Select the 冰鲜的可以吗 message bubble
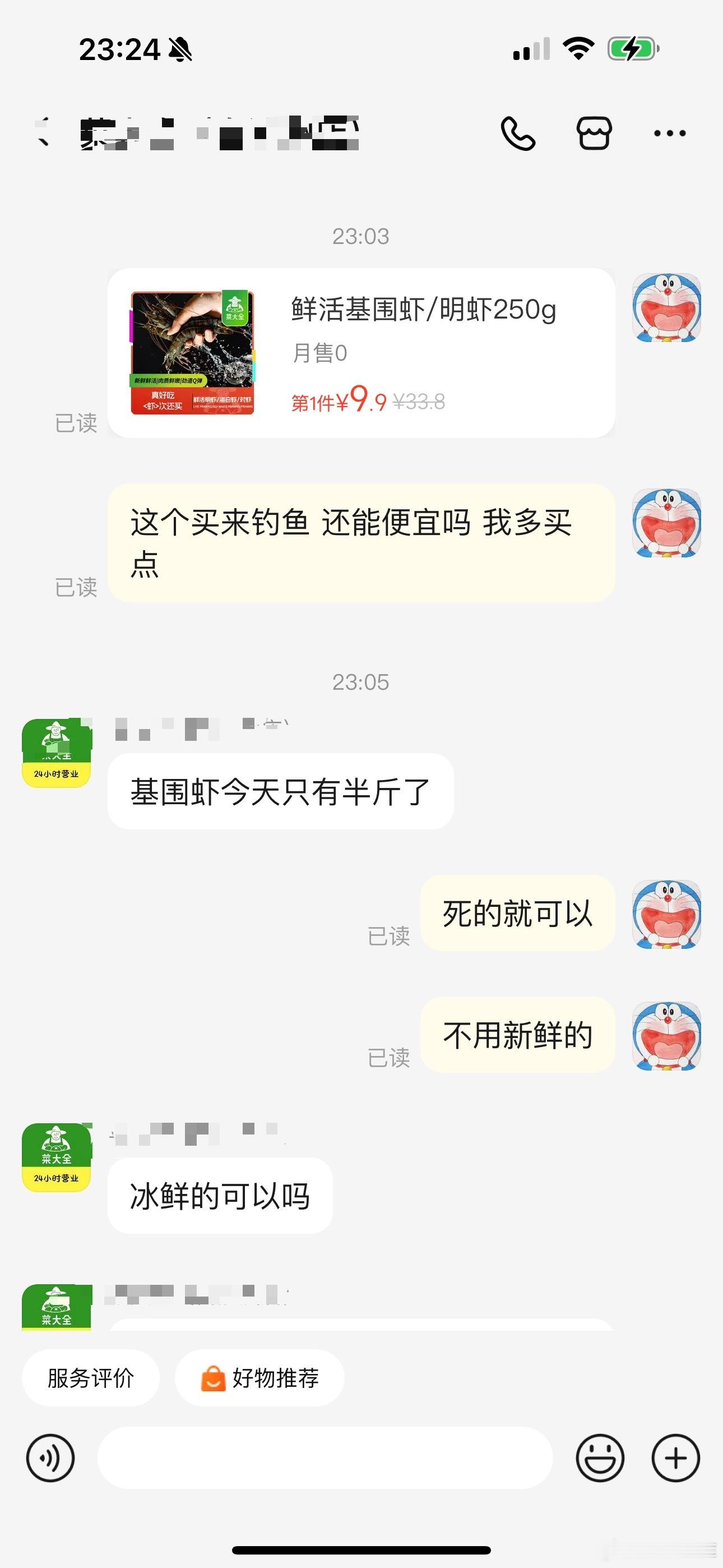The height and width of the screenshot is (1568, 723). tap(219, 1197)
